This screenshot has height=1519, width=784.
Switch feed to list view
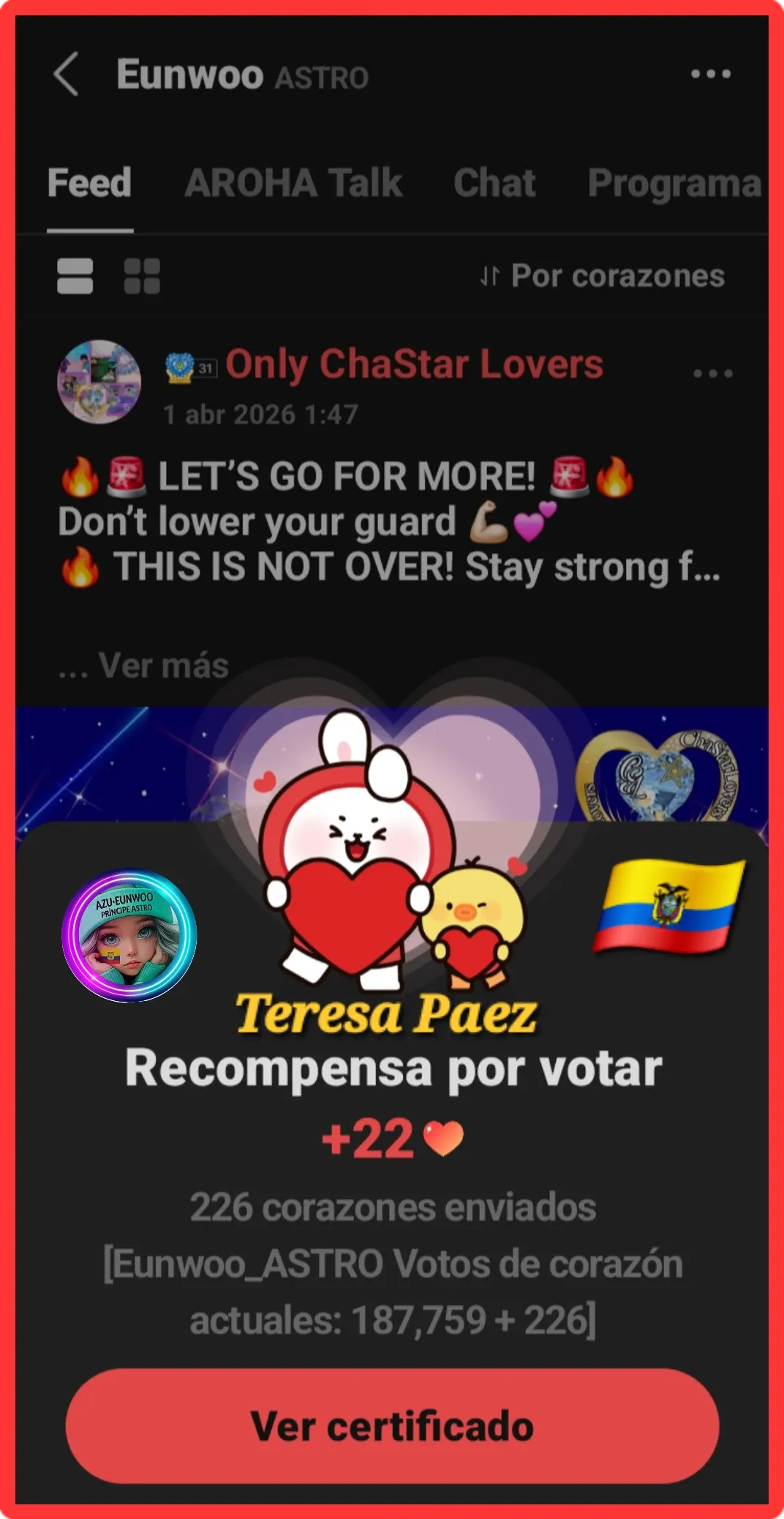coord(75,276)
